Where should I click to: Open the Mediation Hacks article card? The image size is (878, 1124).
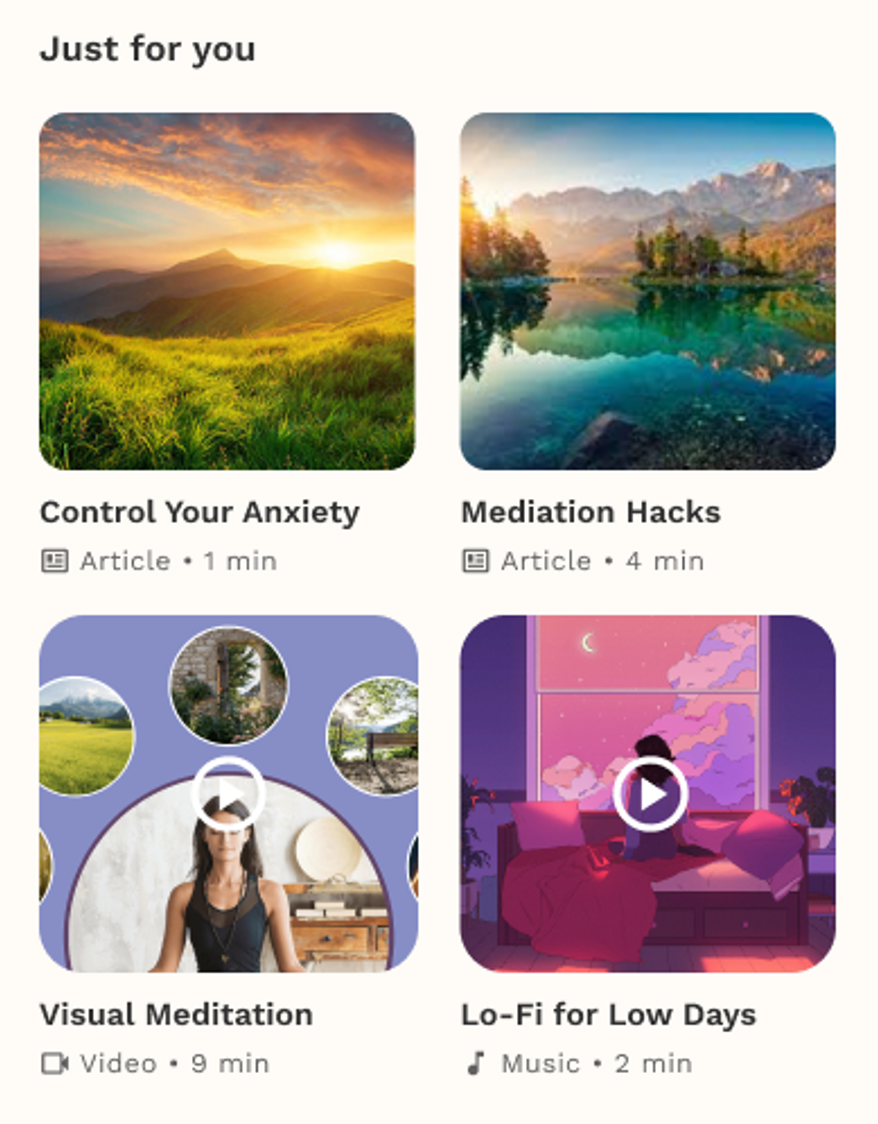click(x=647, y=291)
